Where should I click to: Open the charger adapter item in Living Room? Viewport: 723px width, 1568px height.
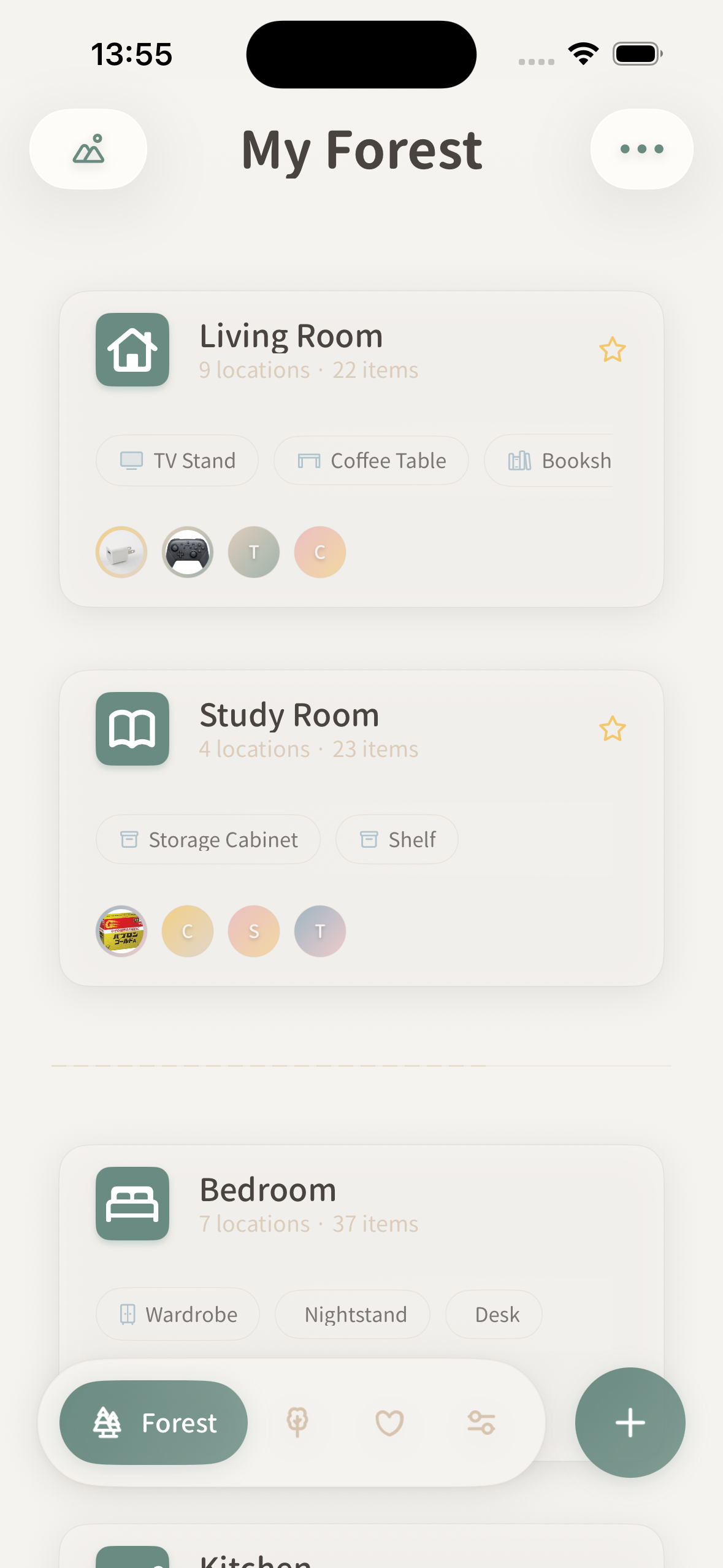121,552
